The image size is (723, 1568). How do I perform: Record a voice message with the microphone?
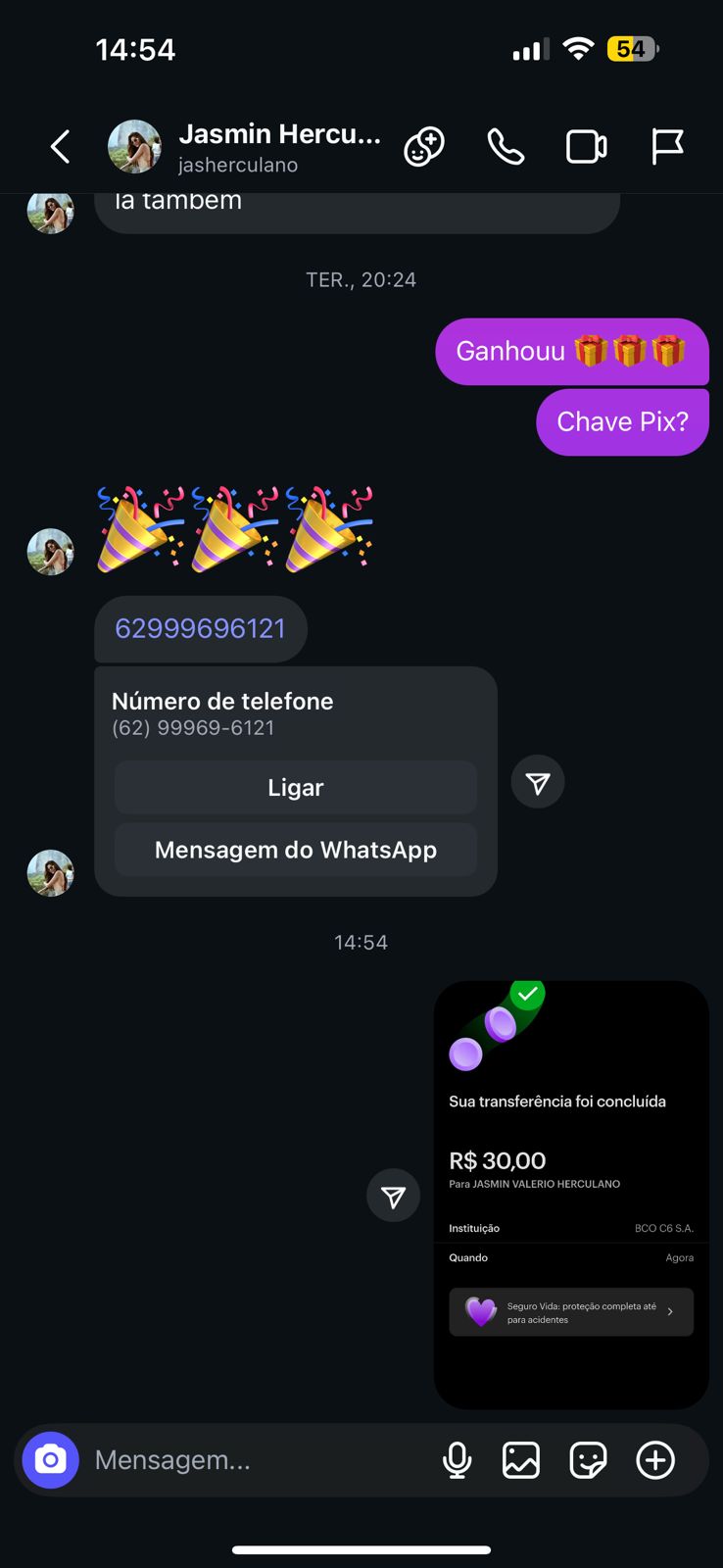pyautogui.click(x=457, y=1460)
